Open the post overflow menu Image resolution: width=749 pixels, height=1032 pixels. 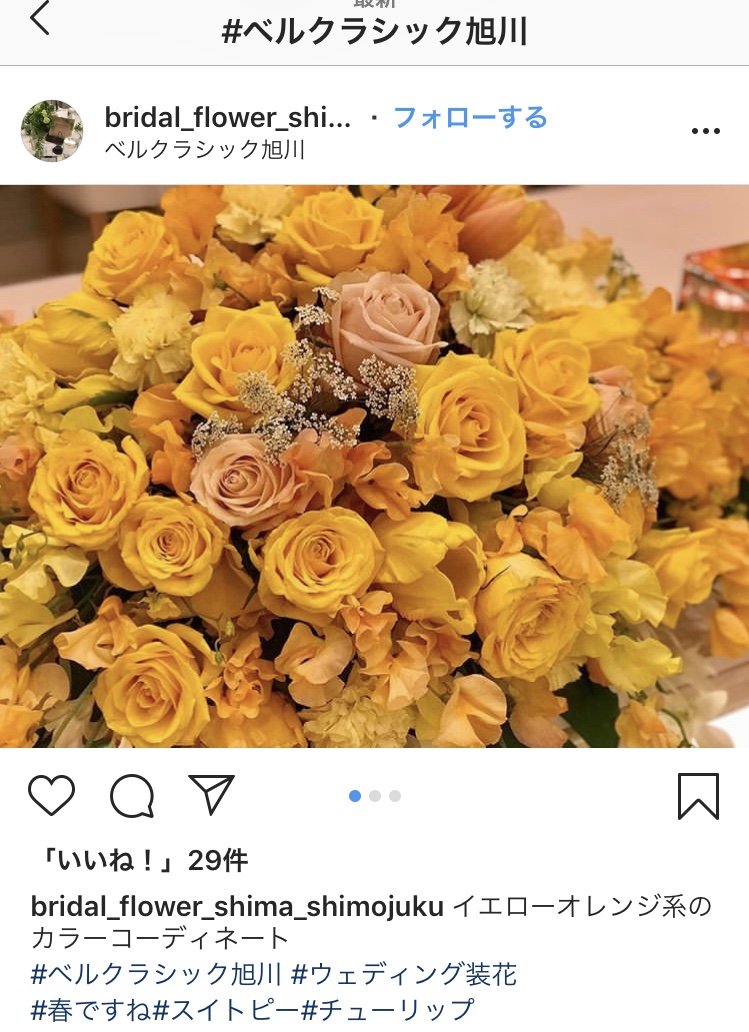705,131
